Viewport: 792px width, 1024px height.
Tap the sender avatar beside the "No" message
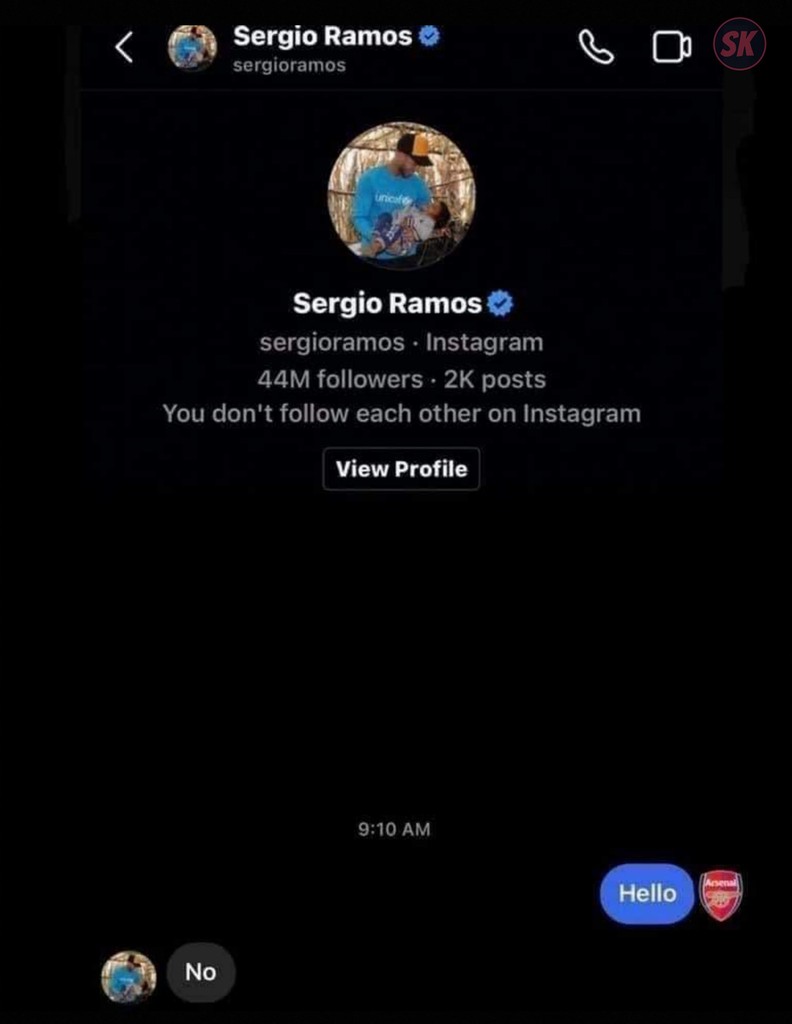[x=129, y=976]
